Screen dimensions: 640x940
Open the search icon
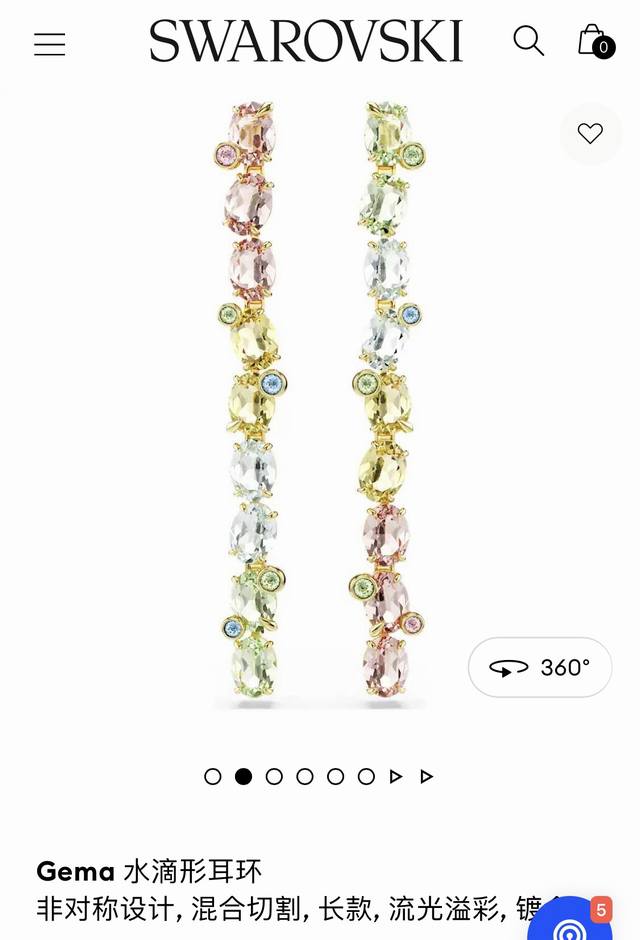coord(528,41)
